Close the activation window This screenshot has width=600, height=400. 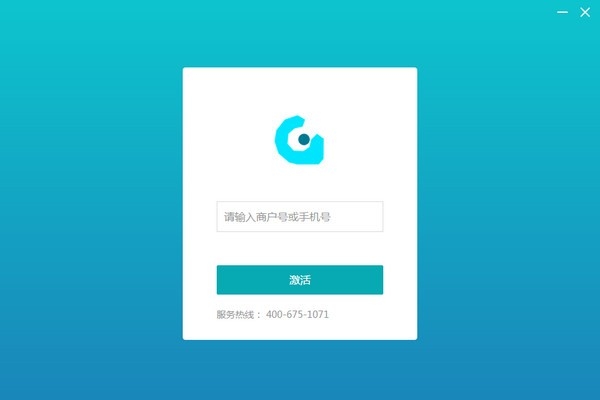(x=585, y=12)
